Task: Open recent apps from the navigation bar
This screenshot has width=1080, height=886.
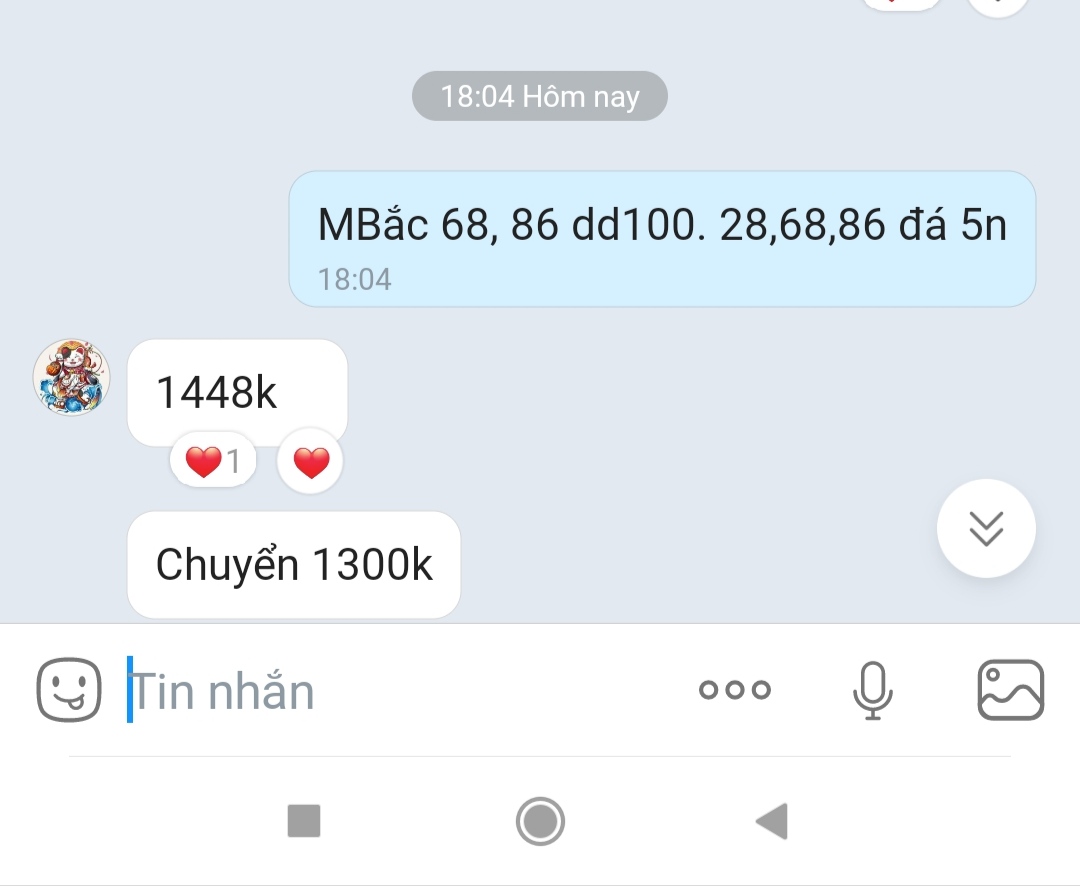Action: pos(304,821)
